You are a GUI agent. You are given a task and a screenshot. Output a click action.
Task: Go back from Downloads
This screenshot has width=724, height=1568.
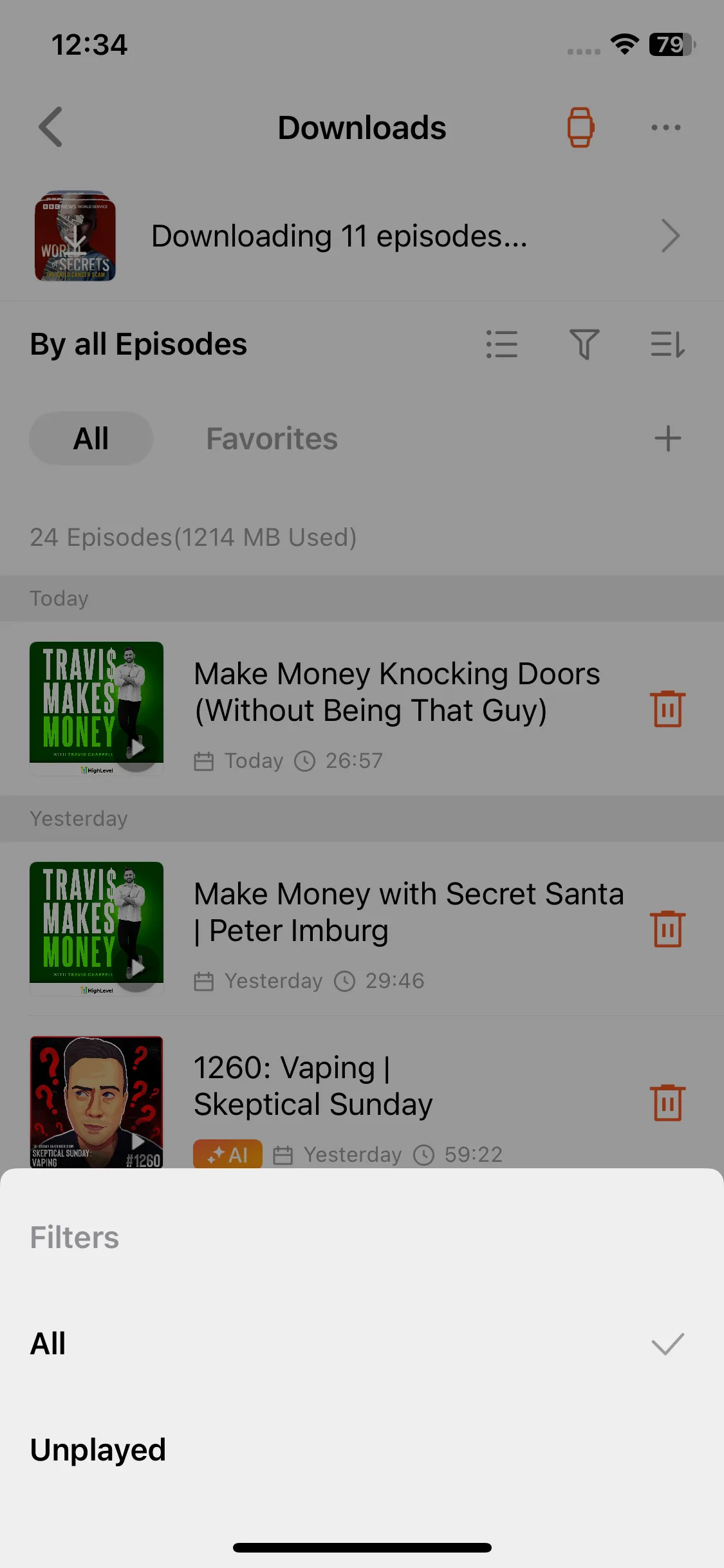(x=51, y=127)
